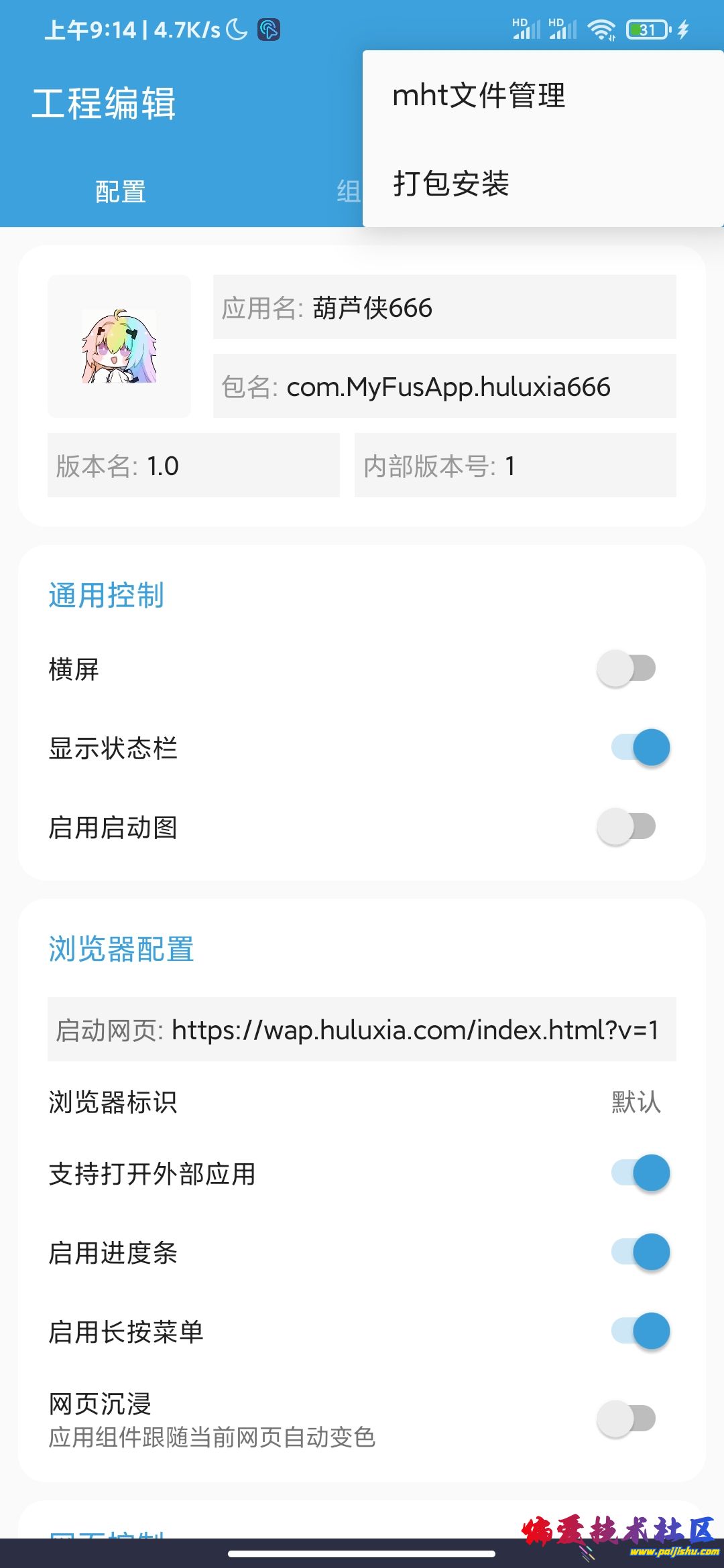Edit the 内部版本号 field
This screenshot has width=724, height=1568.
[x=515, y=466]
